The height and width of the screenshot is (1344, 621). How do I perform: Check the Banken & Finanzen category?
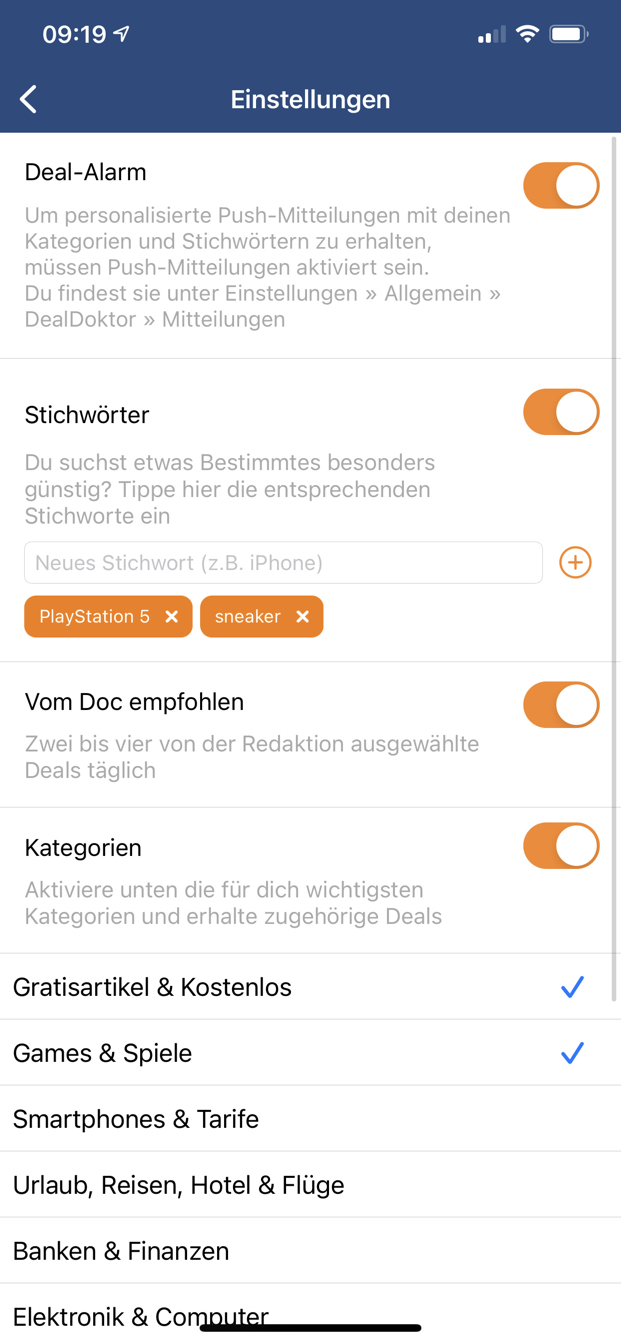pyautogui.click(x=310, y=1251)
